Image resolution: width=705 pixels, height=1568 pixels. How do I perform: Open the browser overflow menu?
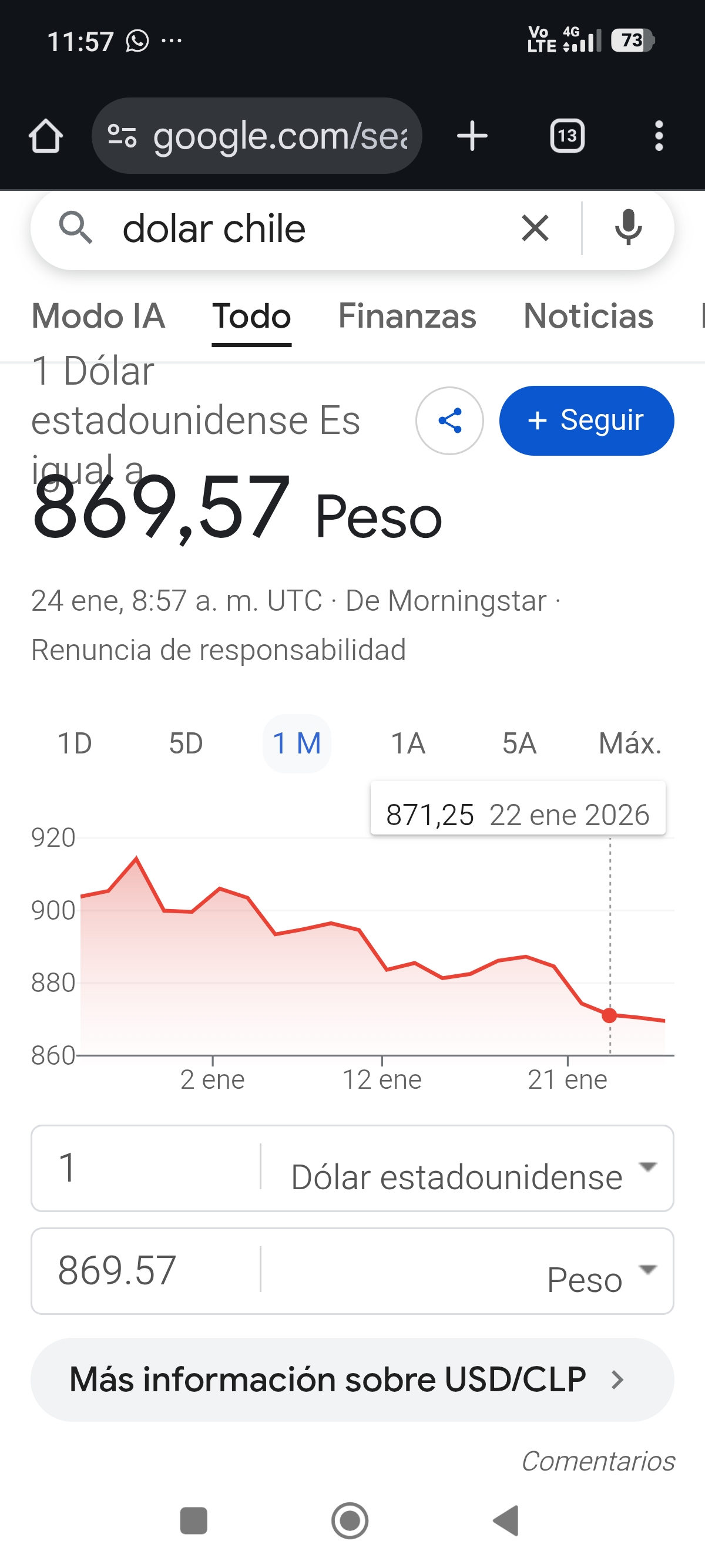[658, 136]
